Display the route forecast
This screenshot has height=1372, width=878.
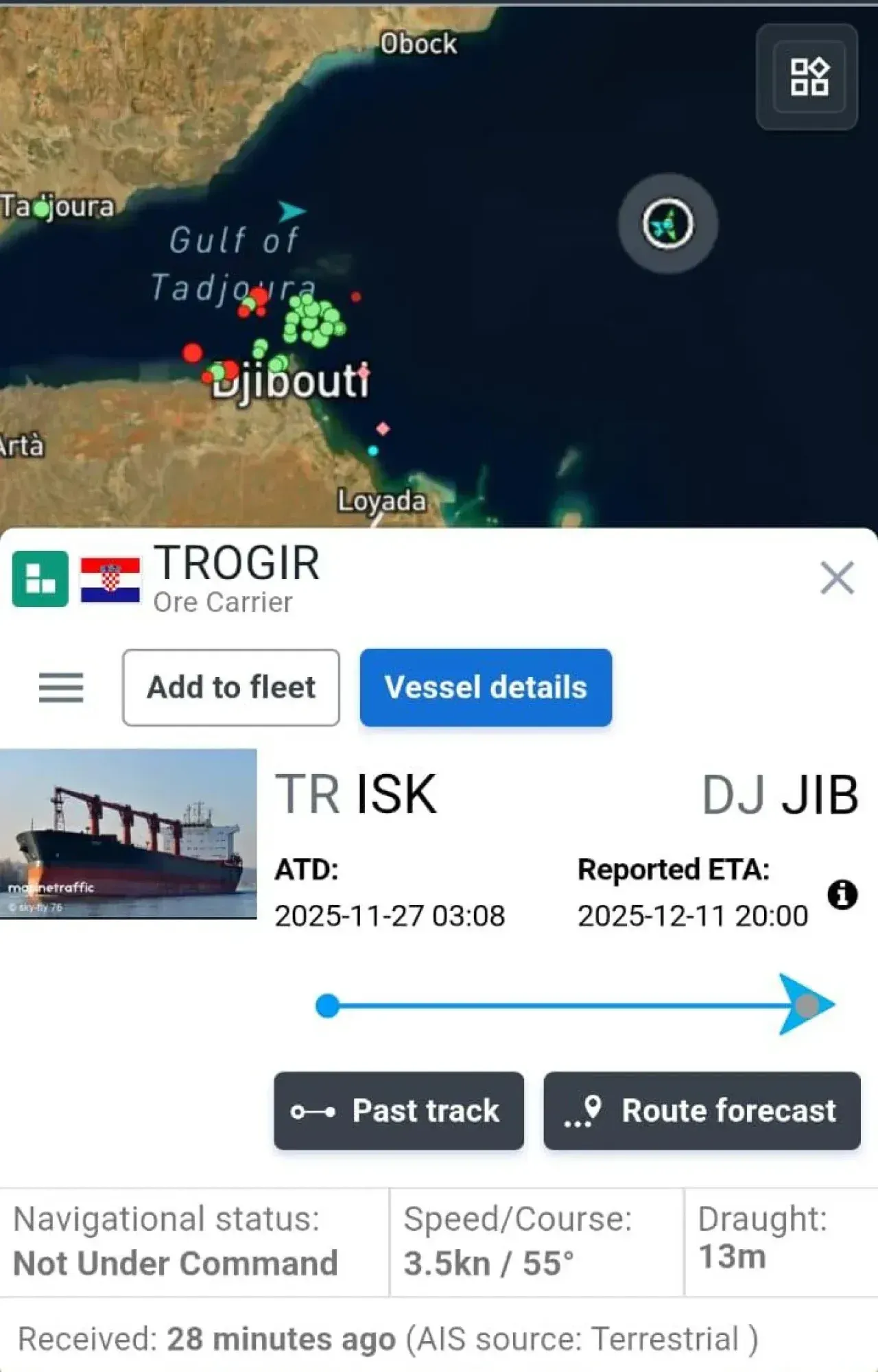702,1111
